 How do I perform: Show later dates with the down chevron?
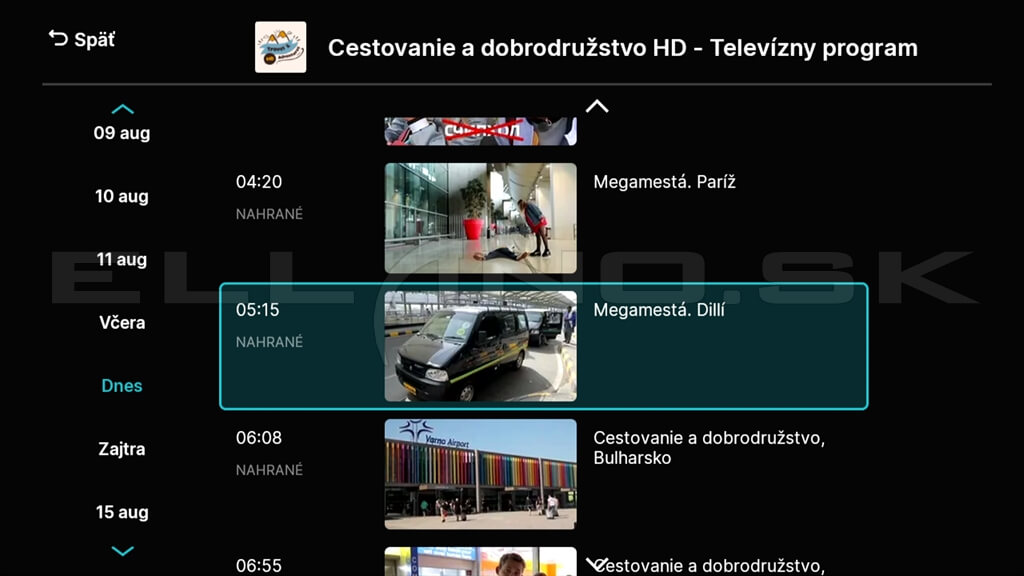122,550
